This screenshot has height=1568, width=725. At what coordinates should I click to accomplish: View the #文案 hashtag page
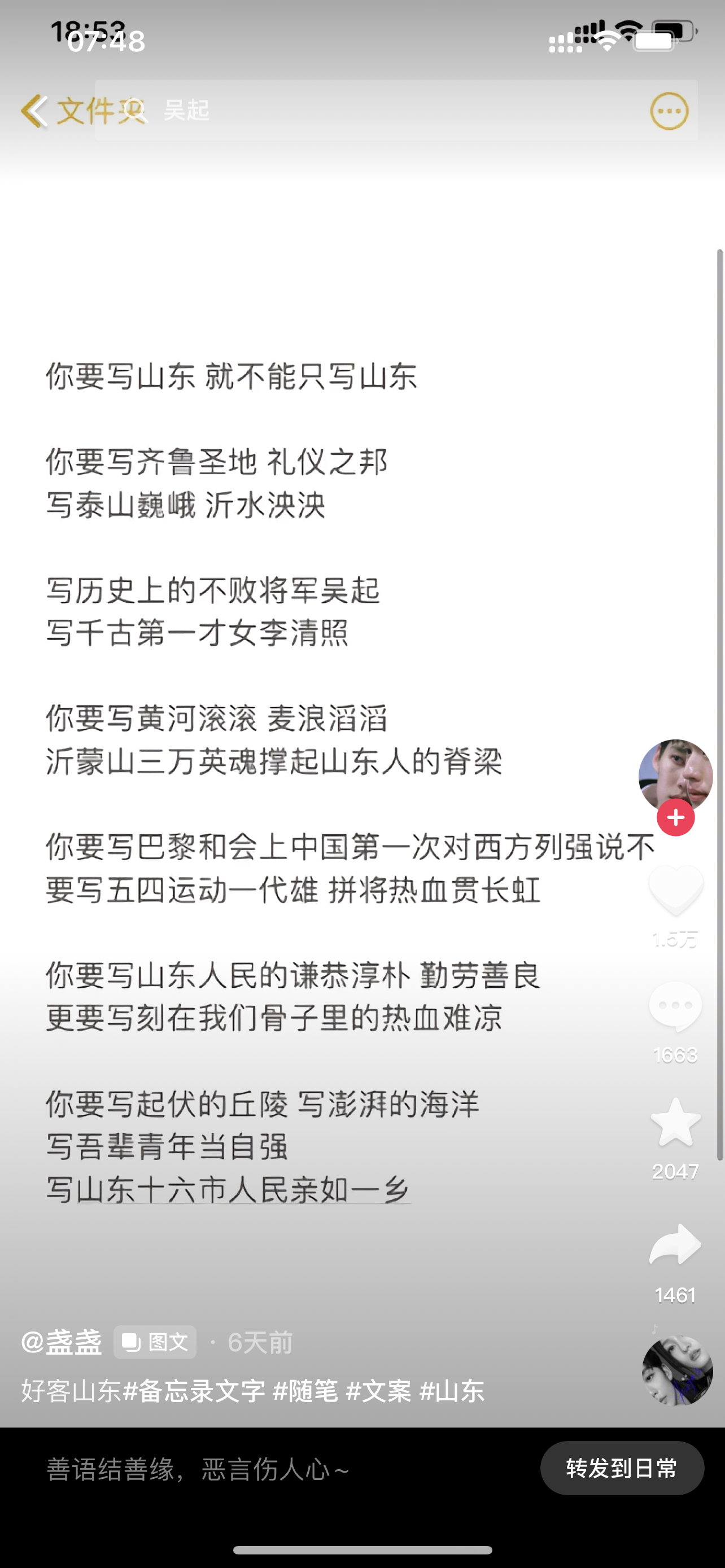click(379, 1391)
